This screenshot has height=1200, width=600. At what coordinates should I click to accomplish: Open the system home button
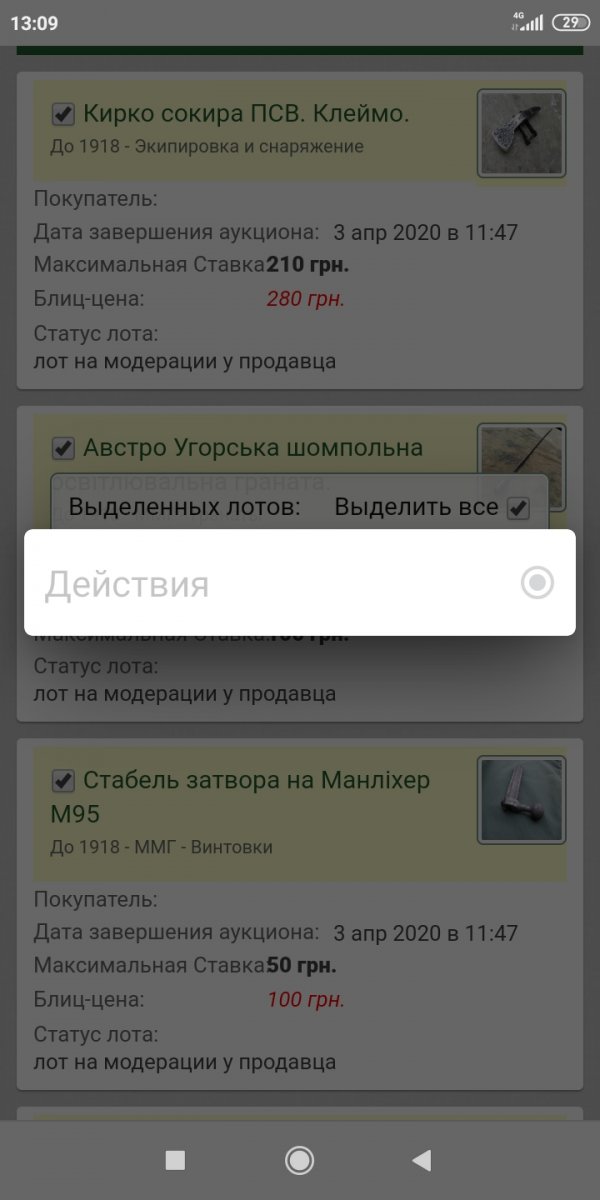[x=299, y=1160]
